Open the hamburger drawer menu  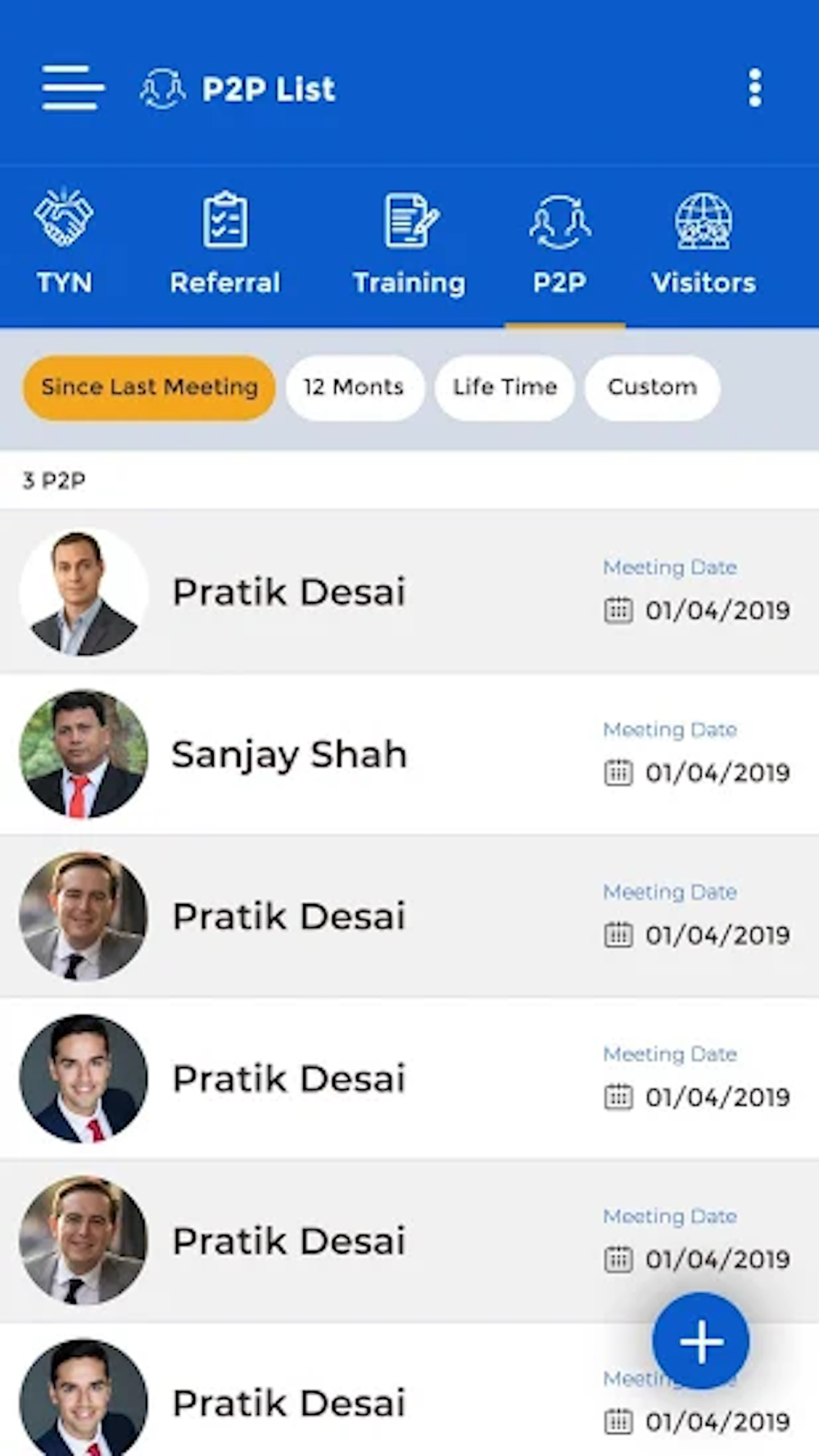[73, 88]
